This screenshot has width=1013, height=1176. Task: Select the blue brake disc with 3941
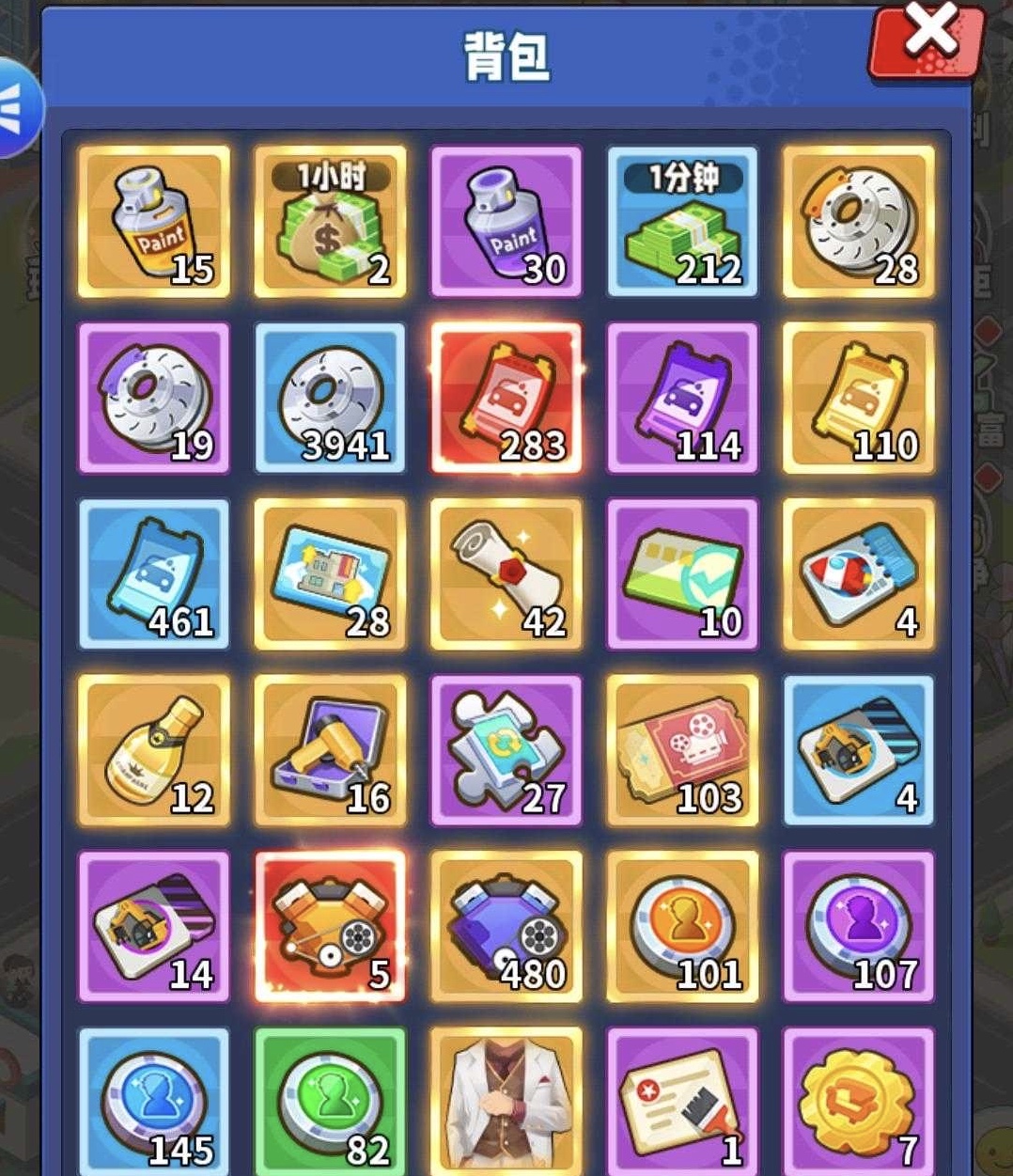click(x=330, y=399)
